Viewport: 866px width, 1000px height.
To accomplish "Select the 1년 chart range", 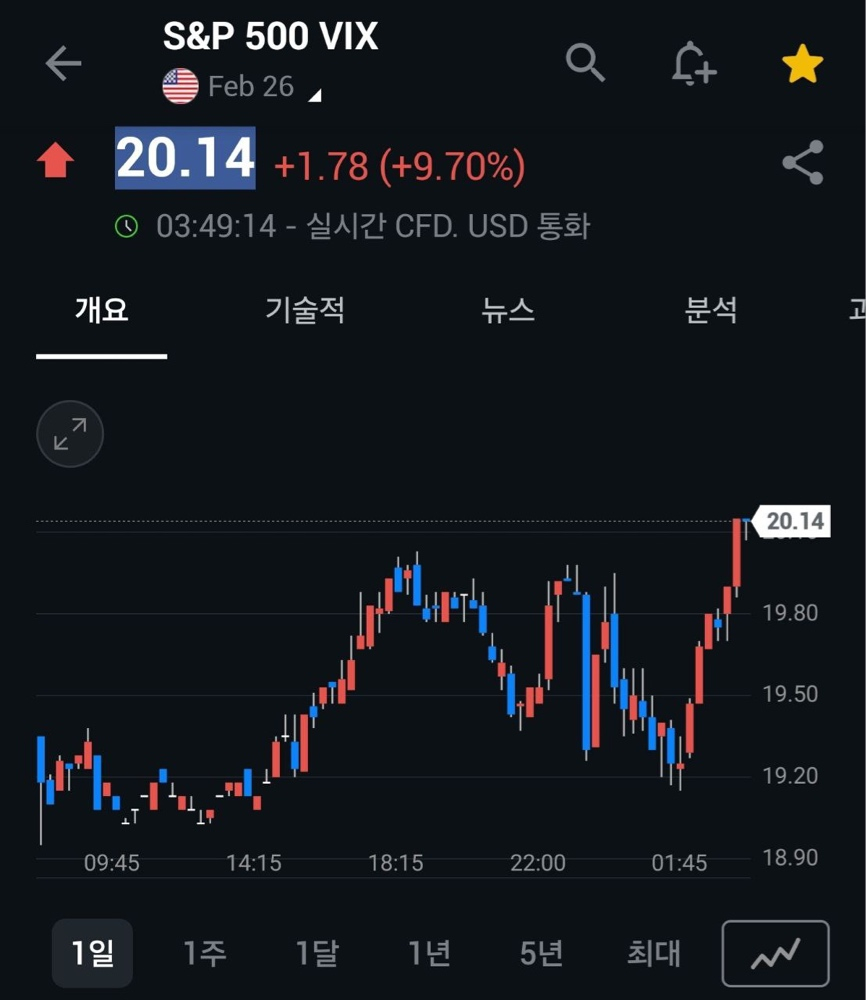I will pyautogui.click(x=429, y=953).
